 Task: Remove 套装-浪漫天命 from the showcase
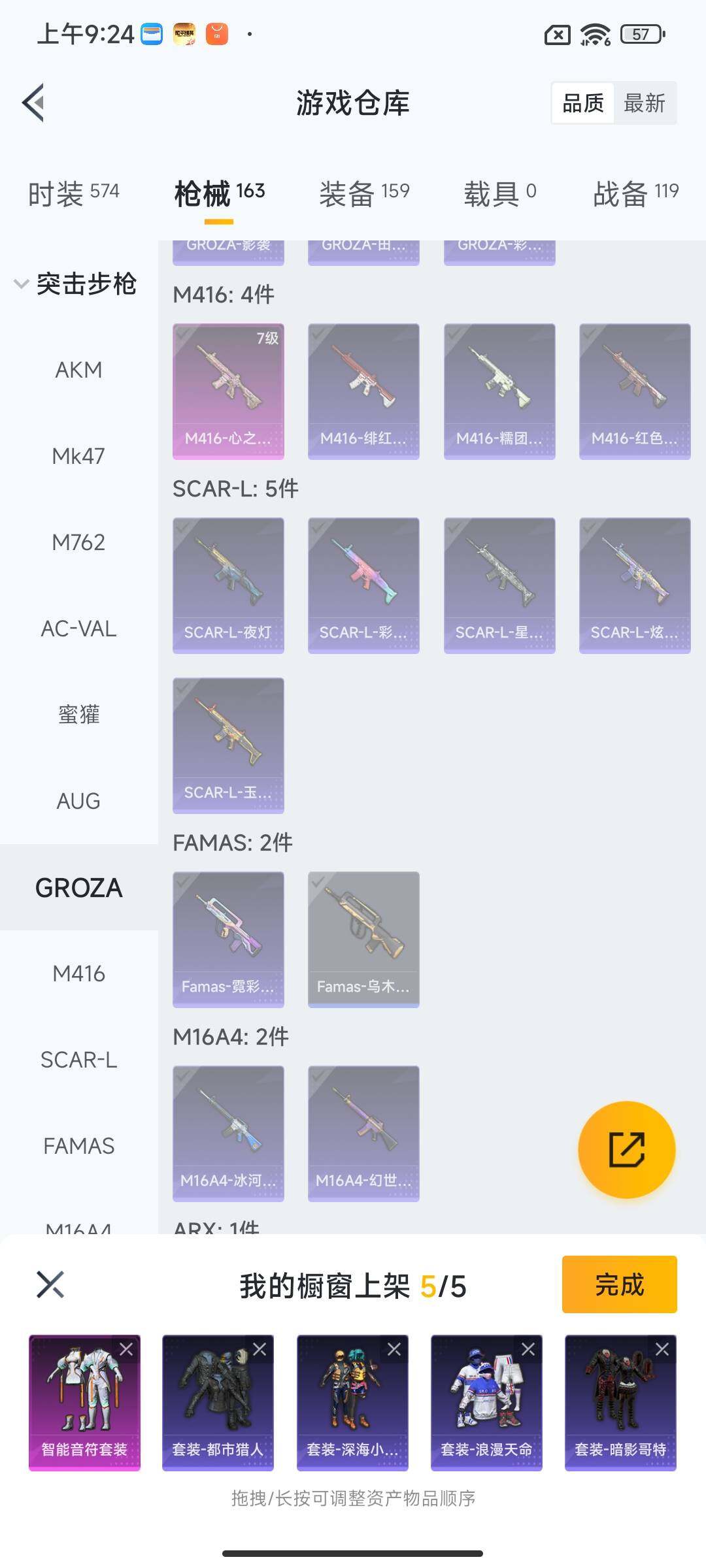(x=528, y=1349)
